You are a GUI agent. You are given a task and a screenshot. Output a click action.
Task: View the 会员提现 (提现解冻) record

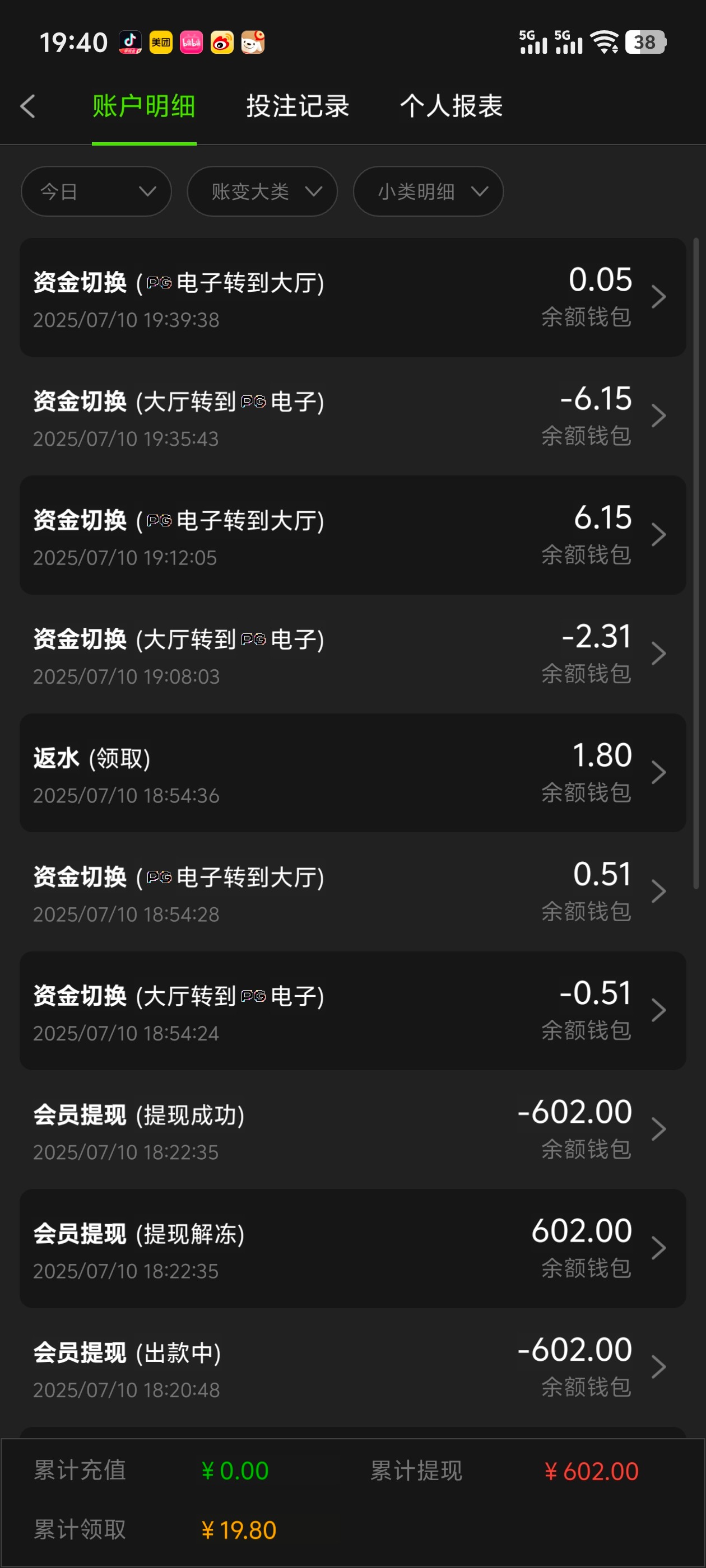352,1248
